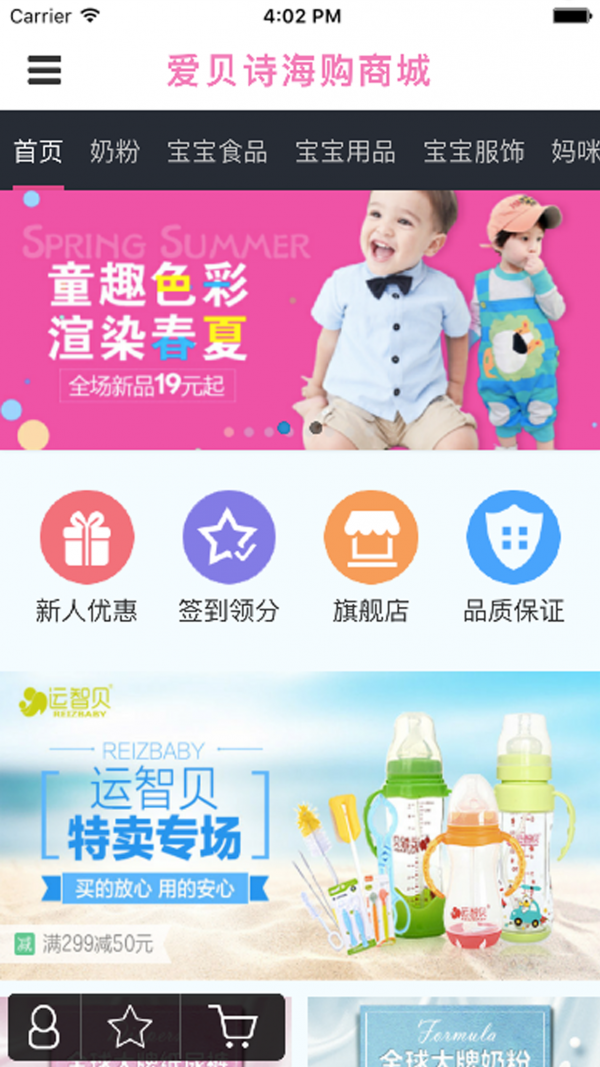
Task: Open the 童趣色彩 spring summer banner
Action: tap(300, 320)
